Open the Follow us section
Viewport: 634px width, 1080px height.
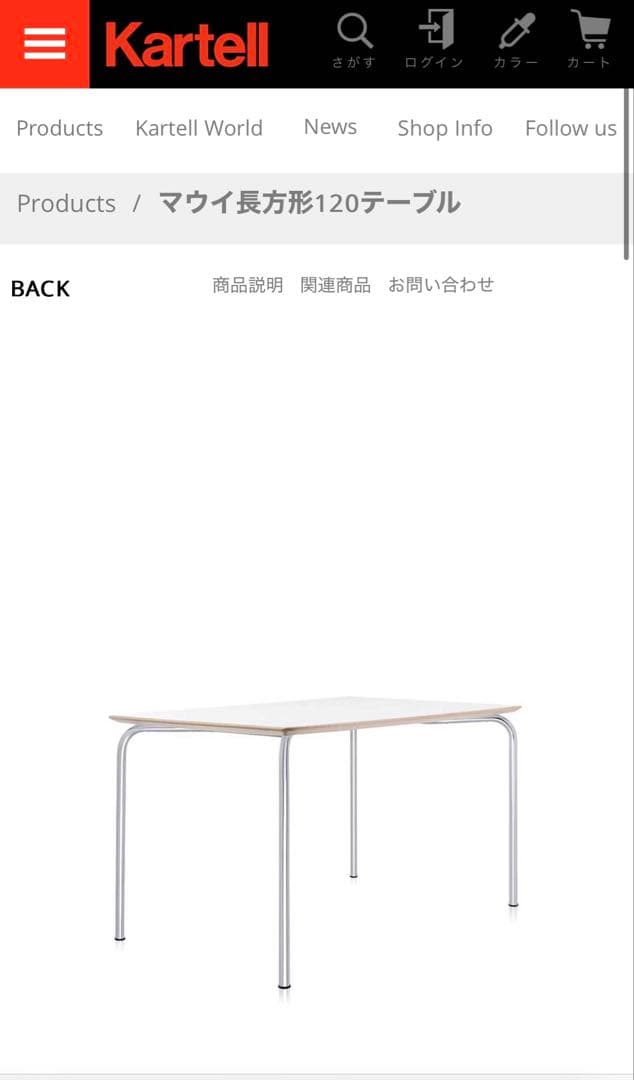(x=571, y=128)
